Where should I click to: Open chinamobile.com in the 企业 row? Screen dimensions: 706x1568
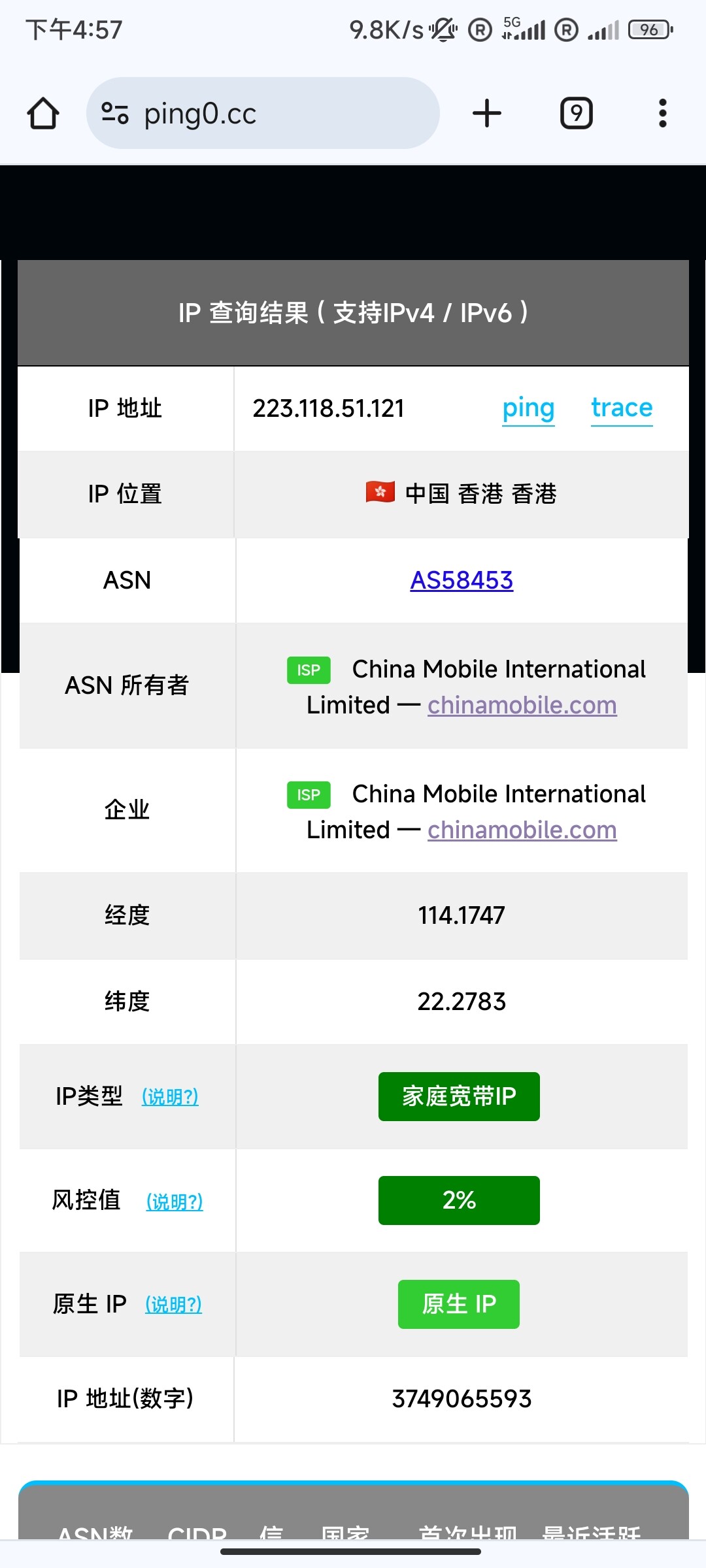522,830
